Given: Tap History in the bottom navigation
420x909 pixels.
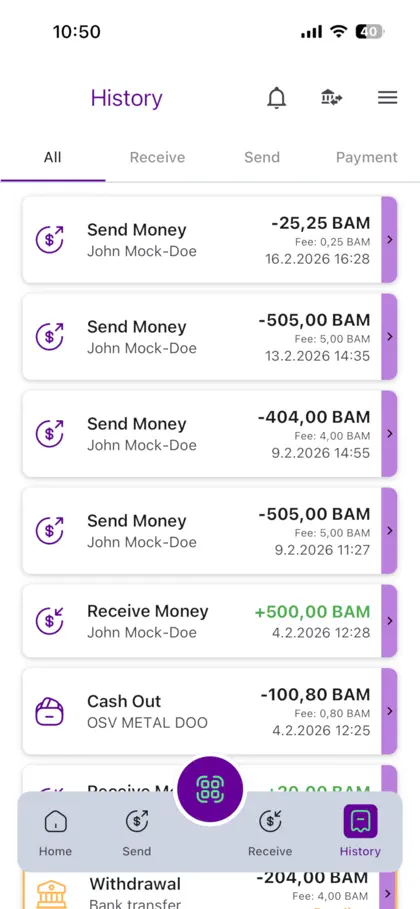Looking at the screenshot, I should tap(360, 832).
